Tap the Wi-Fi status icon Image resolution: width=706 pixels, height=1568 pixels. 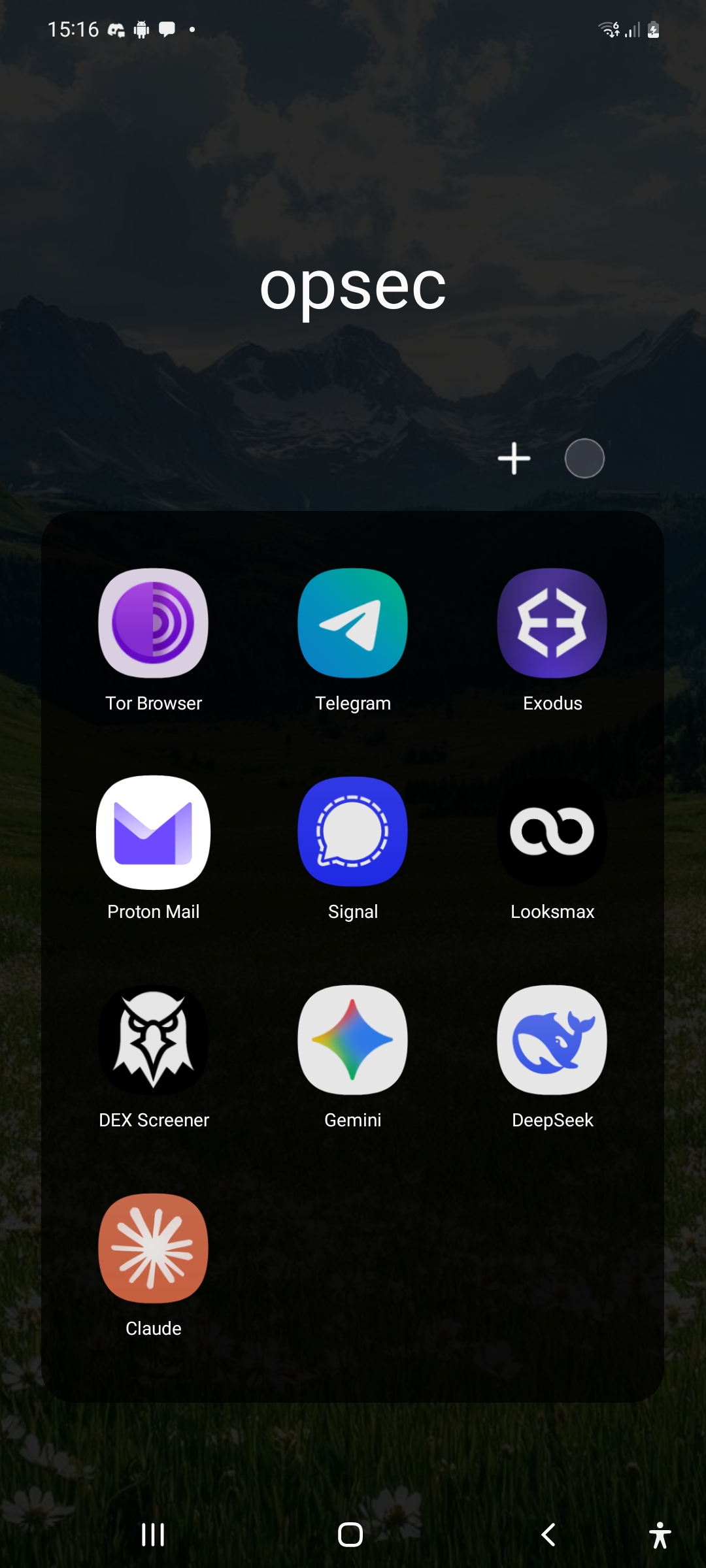point(608,29)
